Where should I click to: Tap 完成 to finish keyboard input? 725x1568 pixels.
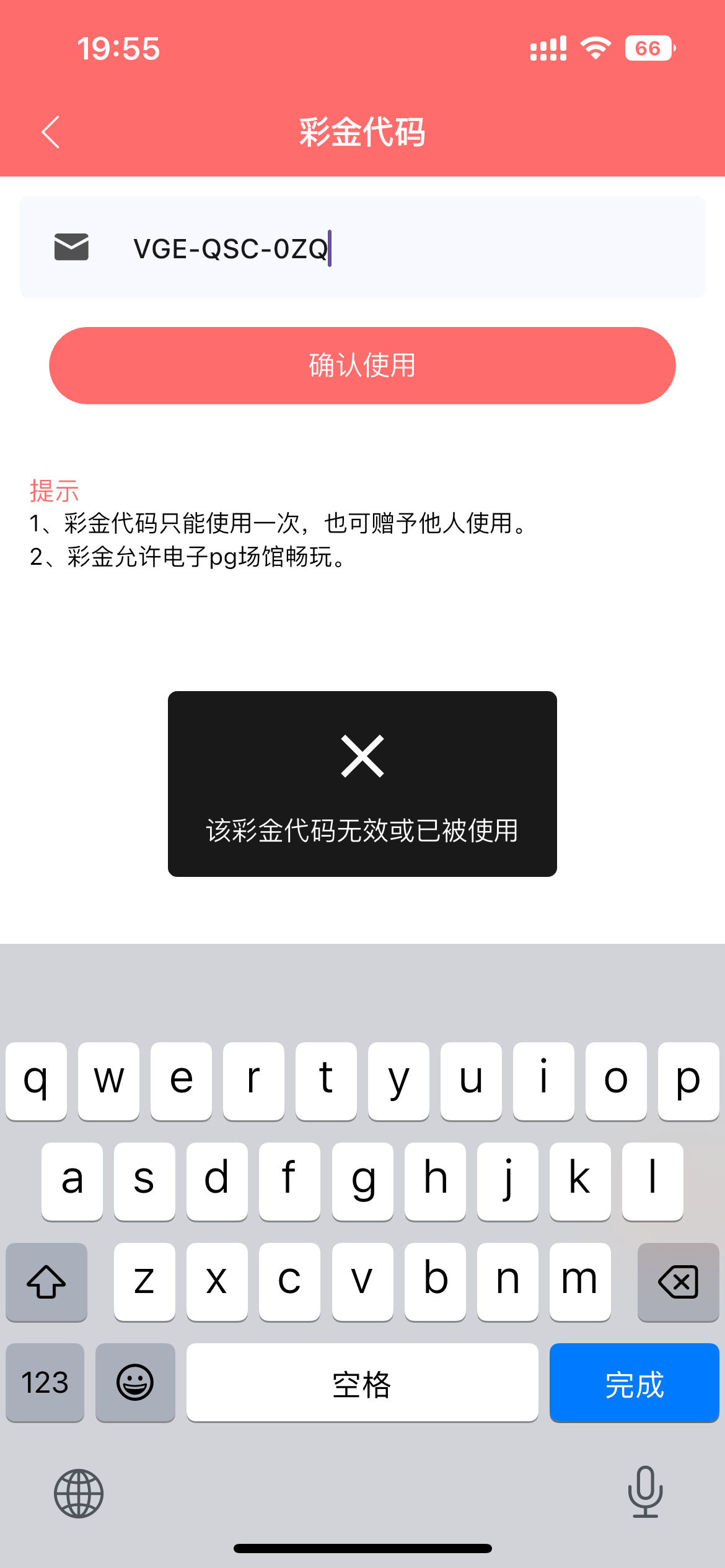click(634, 1382)
